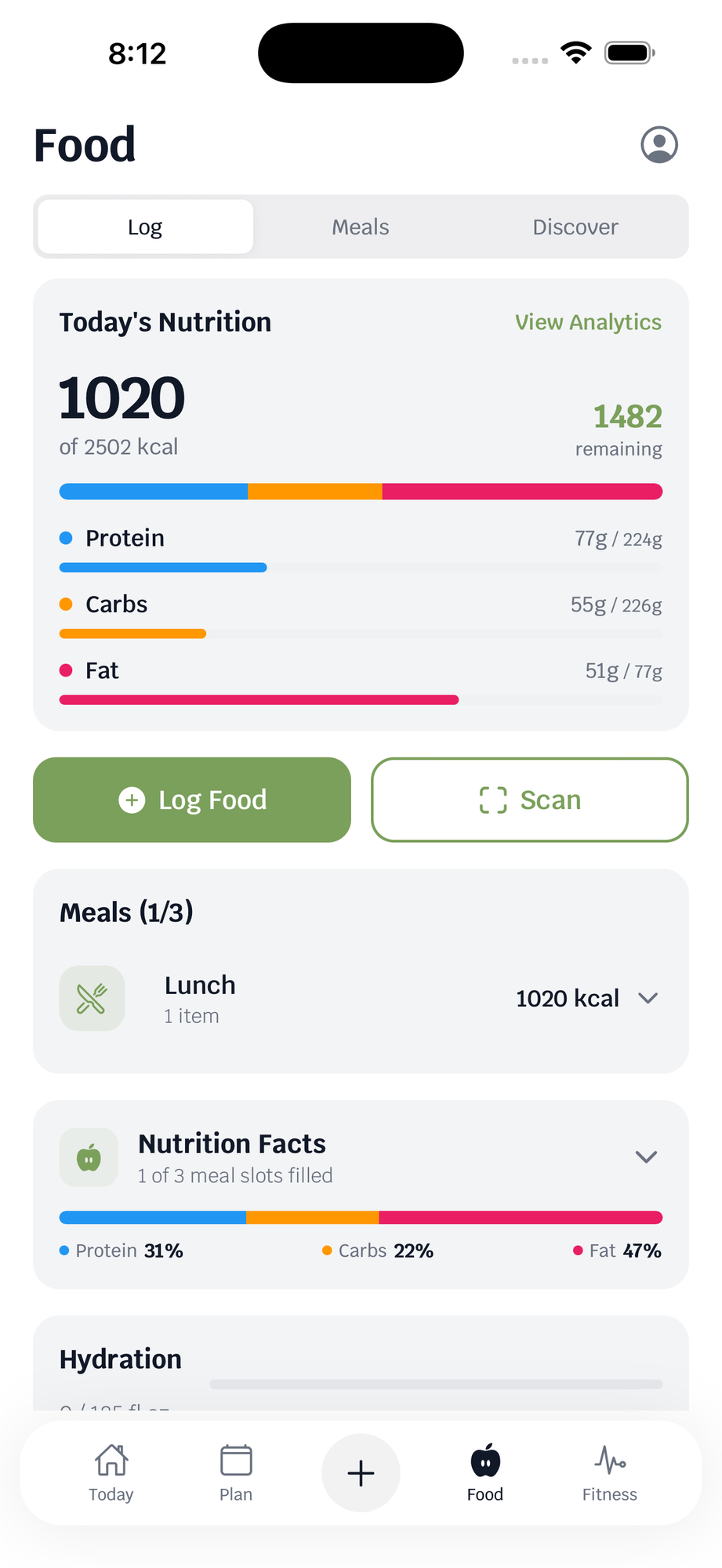The width and height of the screenshot is (722, 1568).
Task: Click the plus icon inside Log Food
Action: tap(132, 800)
